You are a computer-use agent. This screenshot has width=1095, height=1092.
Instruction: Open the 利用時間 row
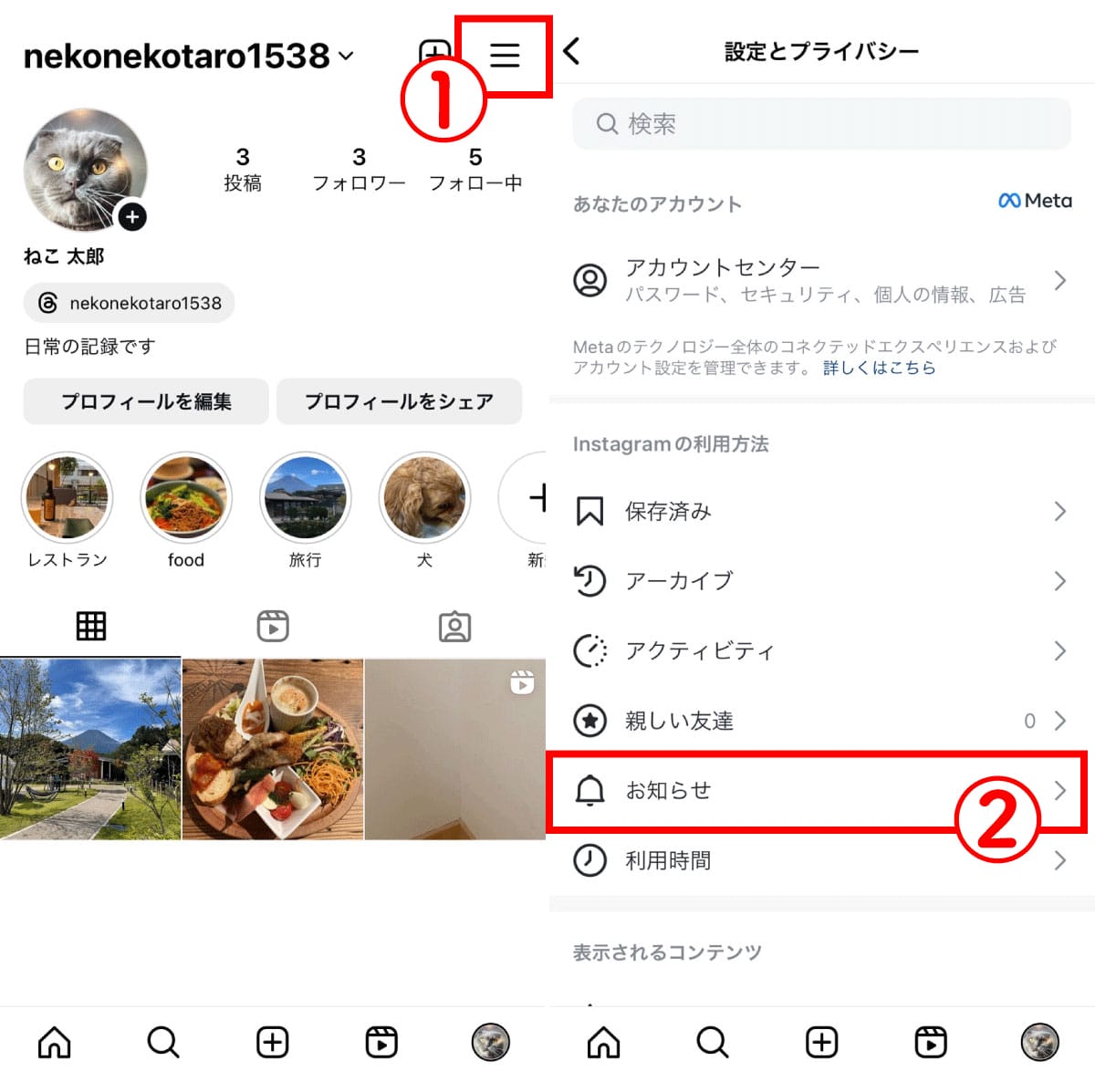(x=819, y=860)
